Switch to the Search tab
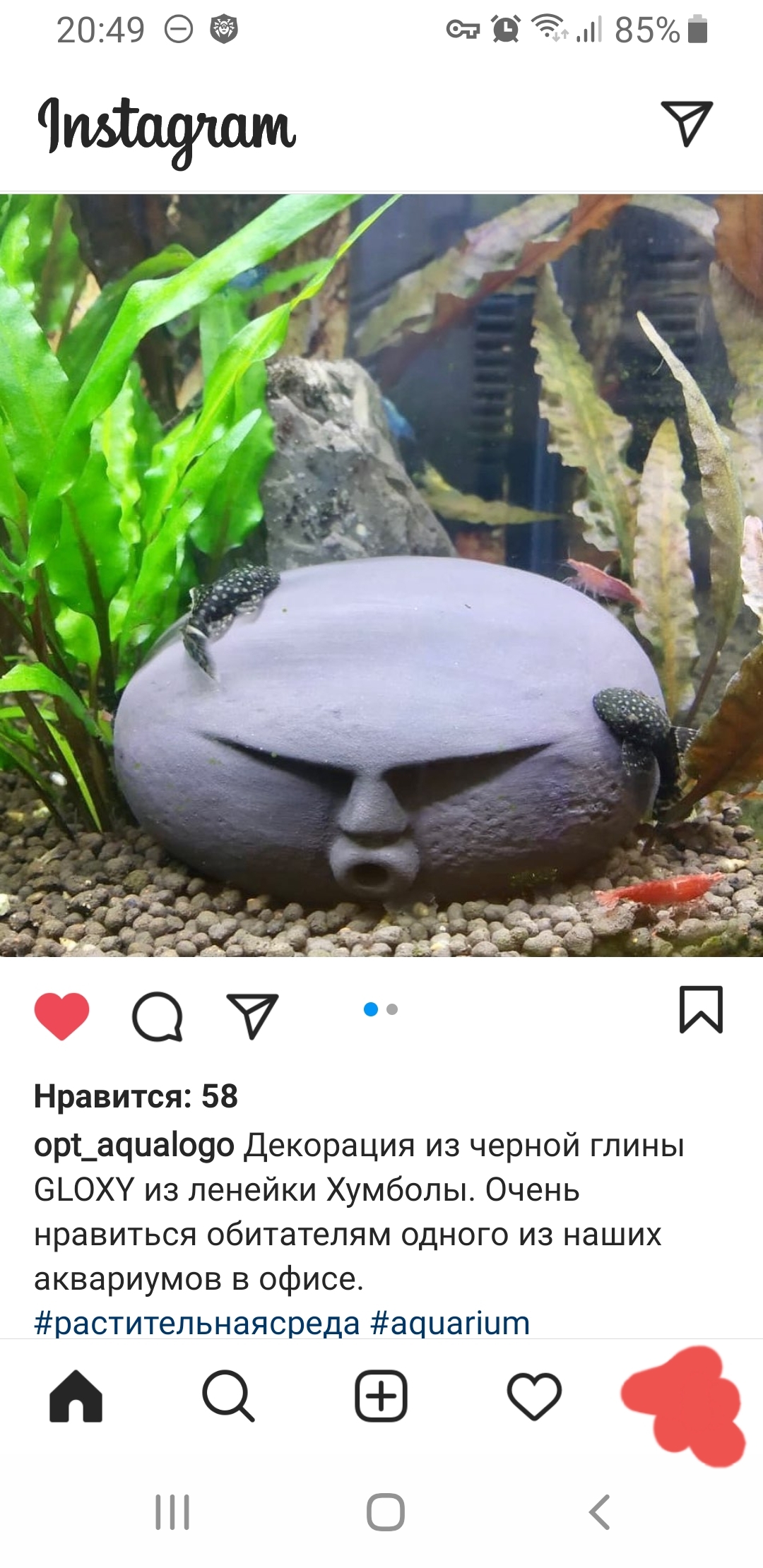The width and height of the screenshot is (763, 1568). [x=227, y=1396]
